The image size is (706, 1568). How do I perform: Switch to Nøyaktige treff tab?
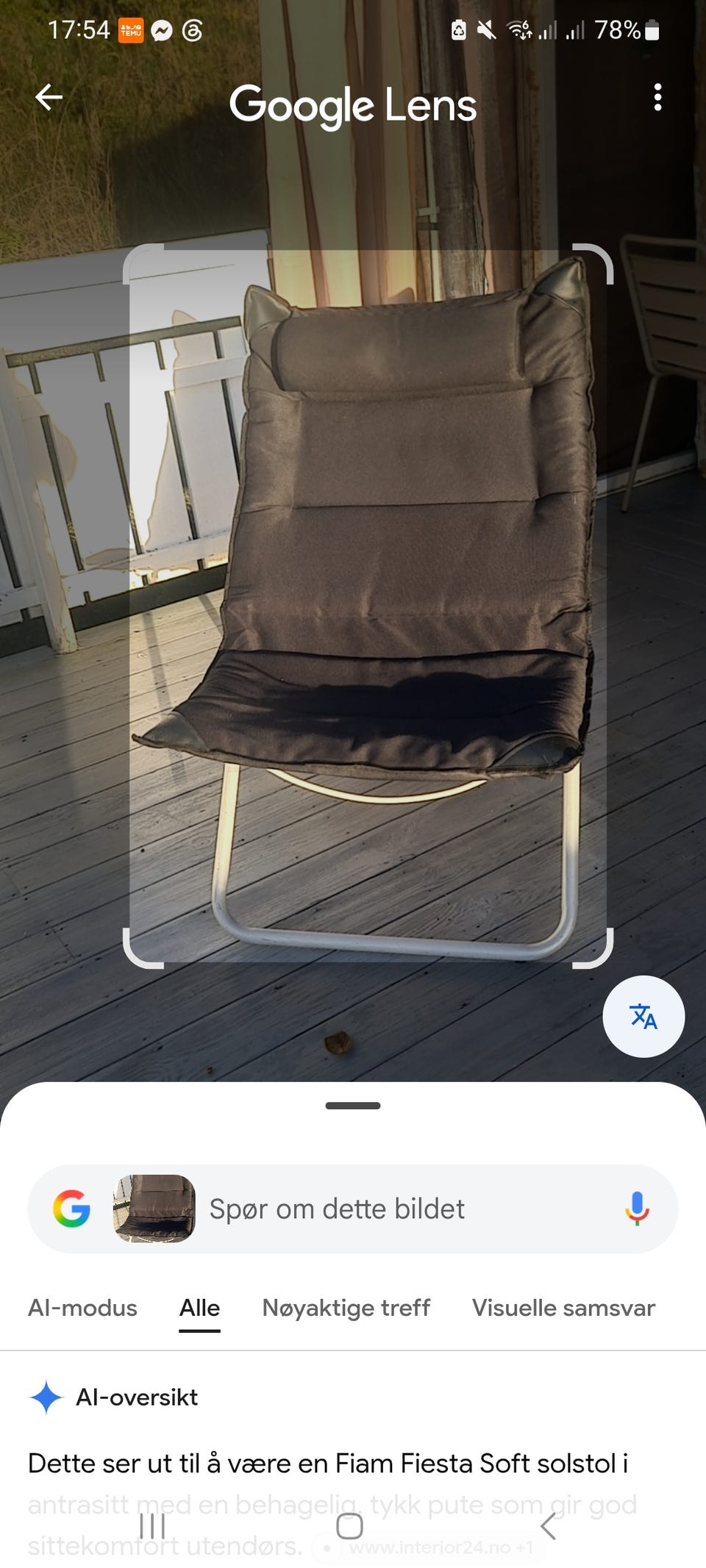pyautogui.click(x=346, y=1308)
